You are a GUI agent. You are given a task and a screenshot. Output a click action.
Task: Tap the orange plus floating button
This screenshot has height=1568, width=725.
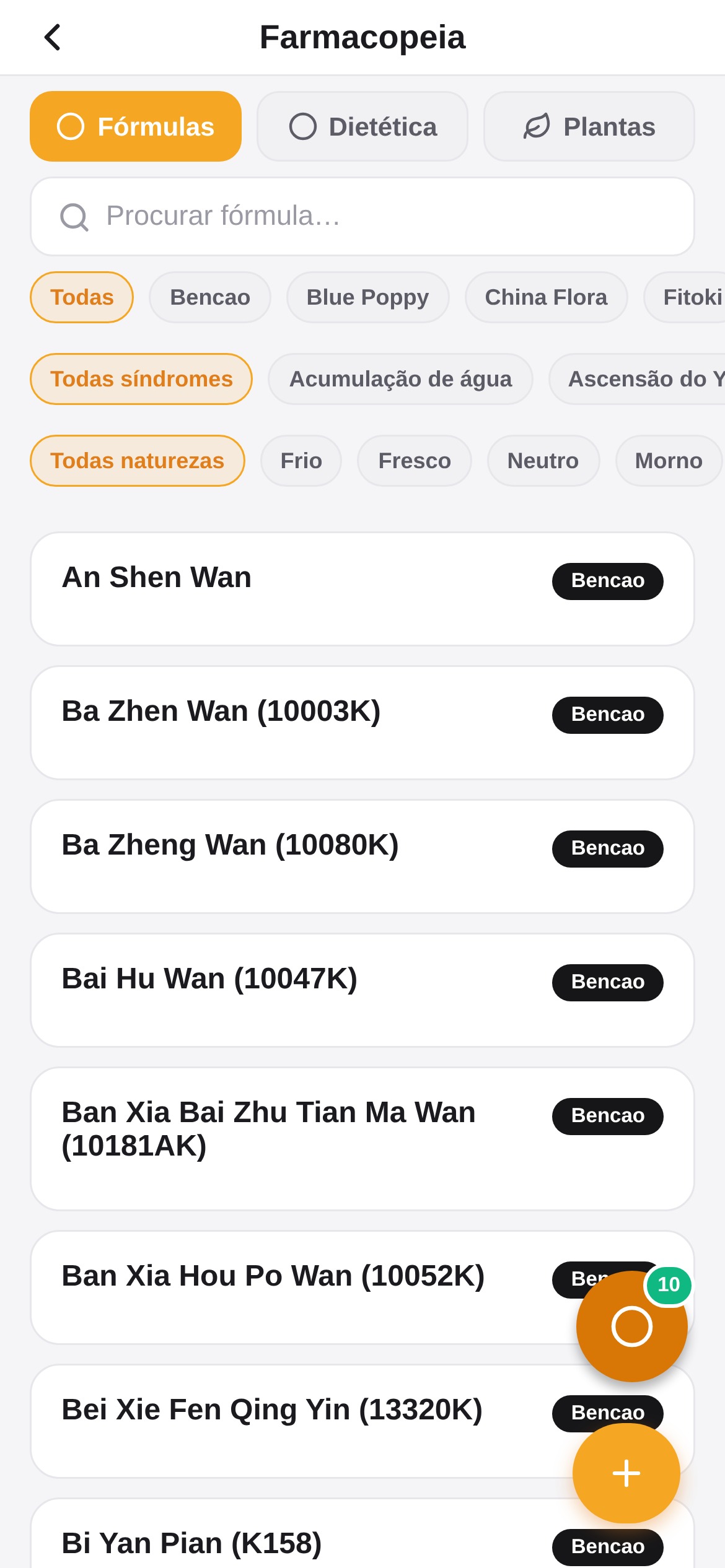[x=626, y=1473]
